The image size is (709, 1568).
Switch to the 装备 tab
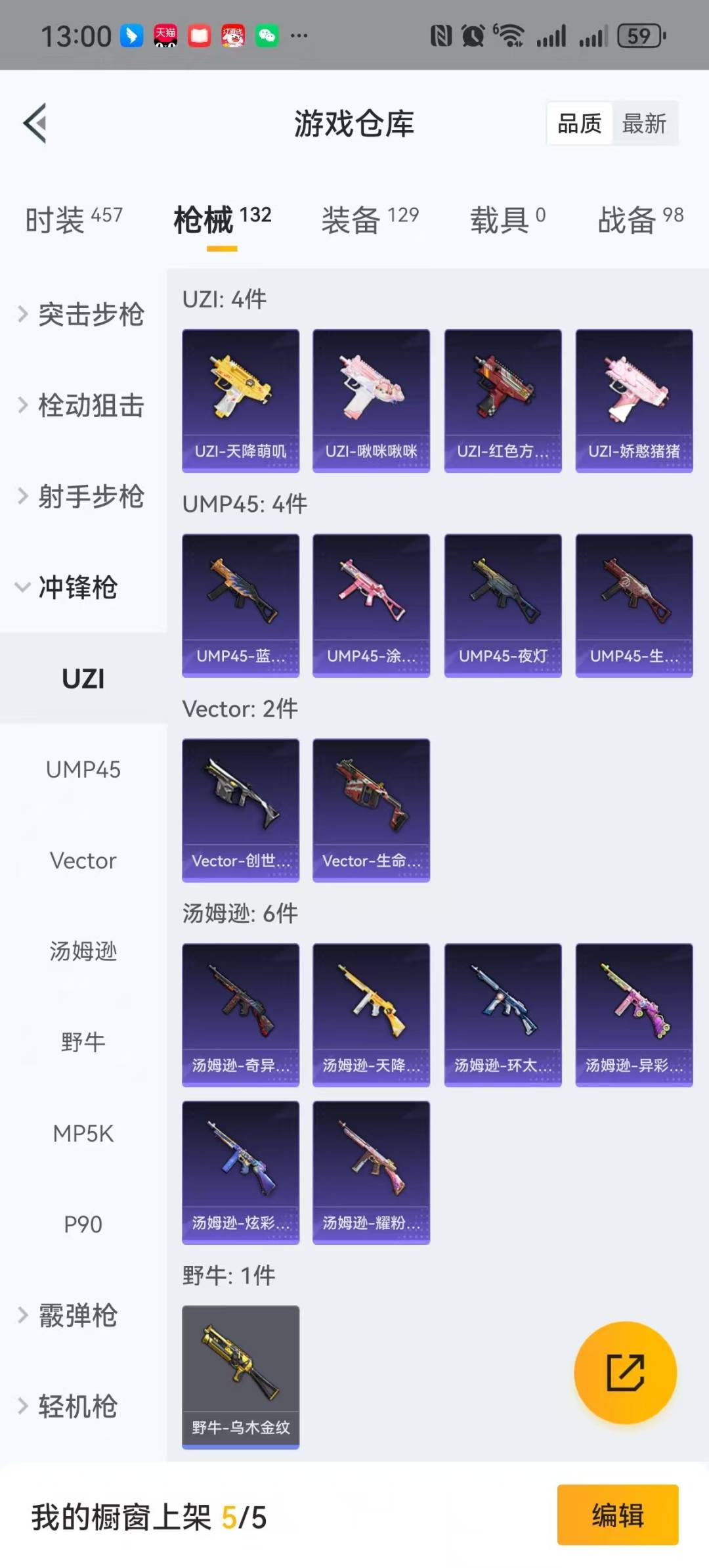tap(370, 219)
